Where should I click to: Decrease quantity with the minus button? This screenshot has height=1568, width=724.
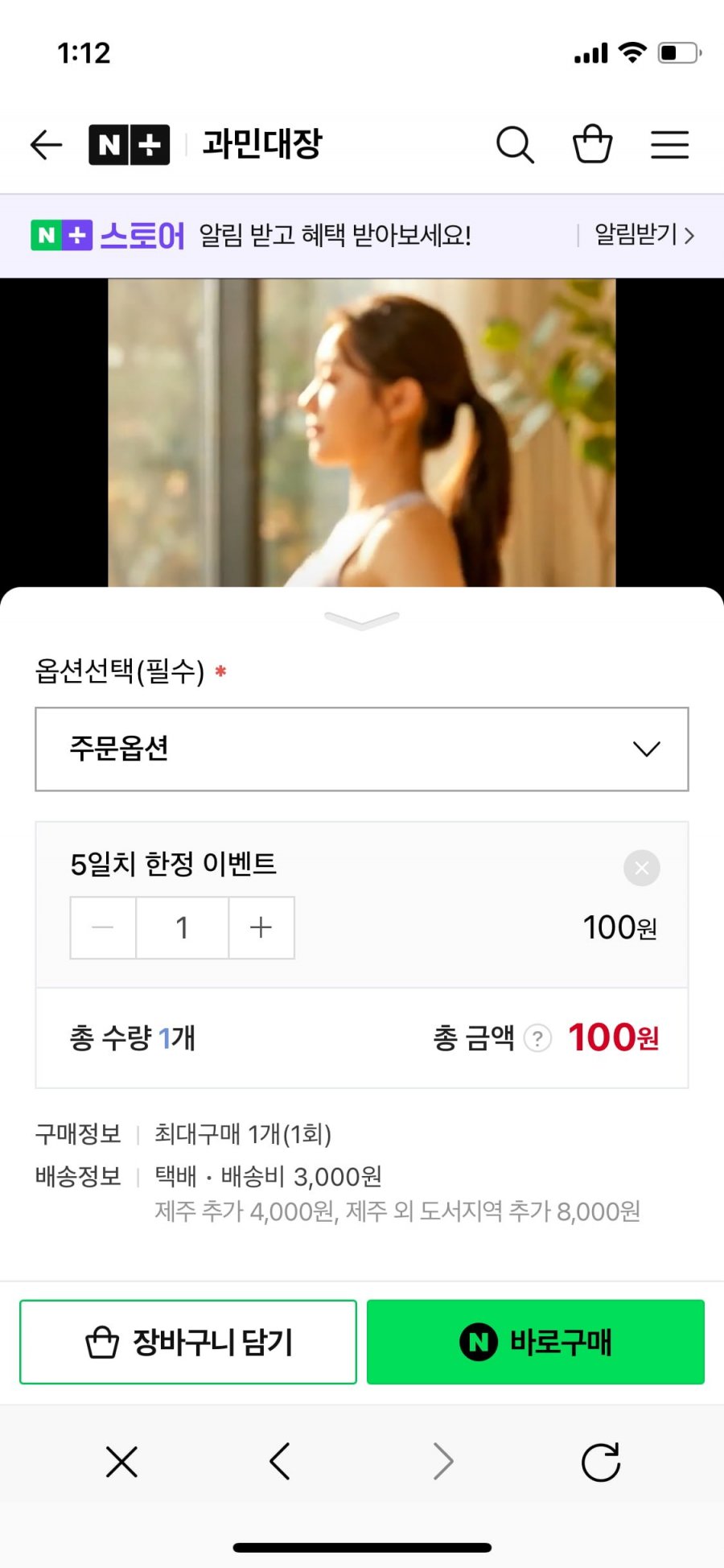tap(103, 927)
